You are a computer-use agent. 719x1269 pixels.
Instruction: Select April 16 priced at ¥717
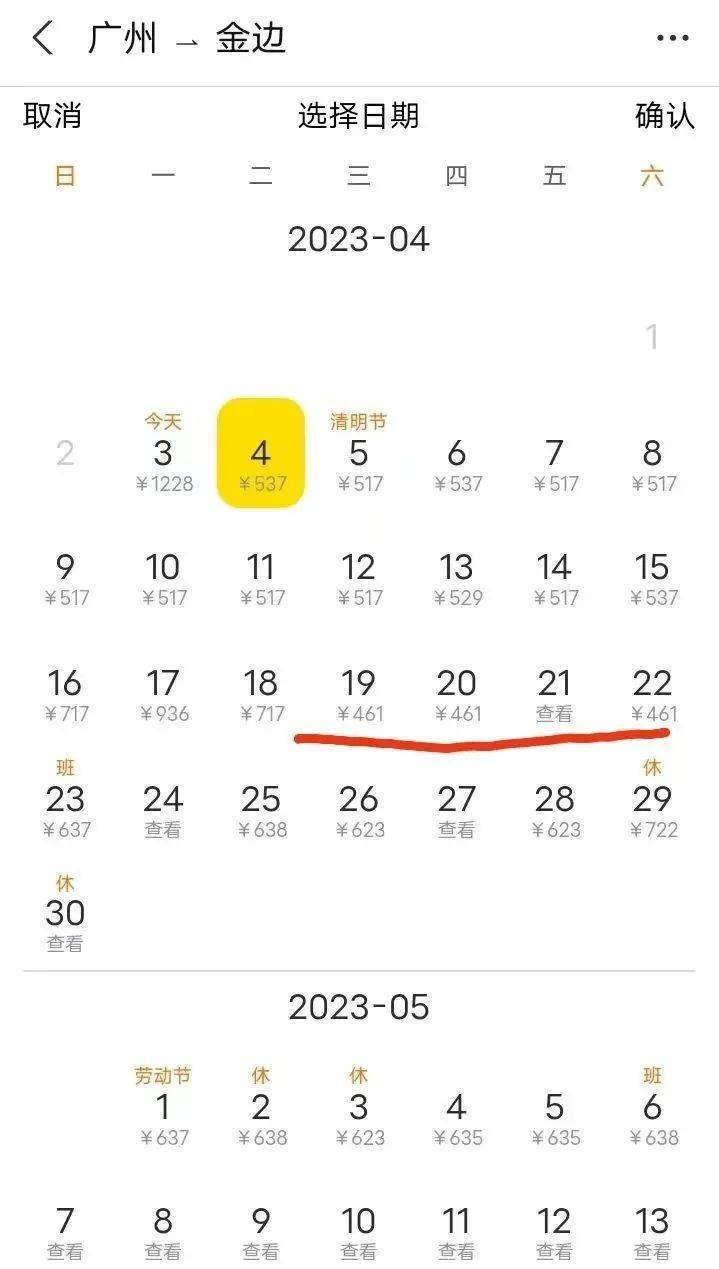pyautogui.click(x=65, y=695)
